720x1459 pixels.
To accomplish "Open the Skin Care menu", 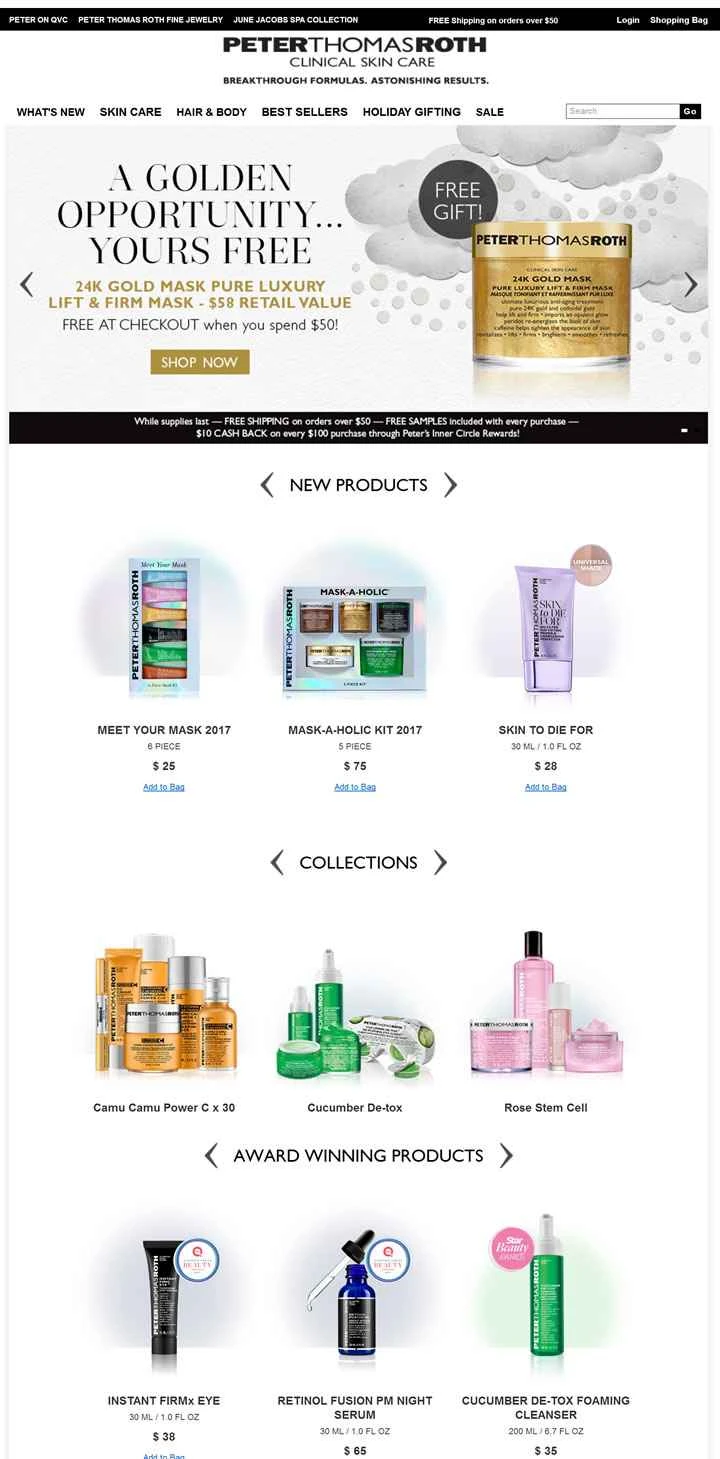I will pyautogui.click(x=130, y=112).
